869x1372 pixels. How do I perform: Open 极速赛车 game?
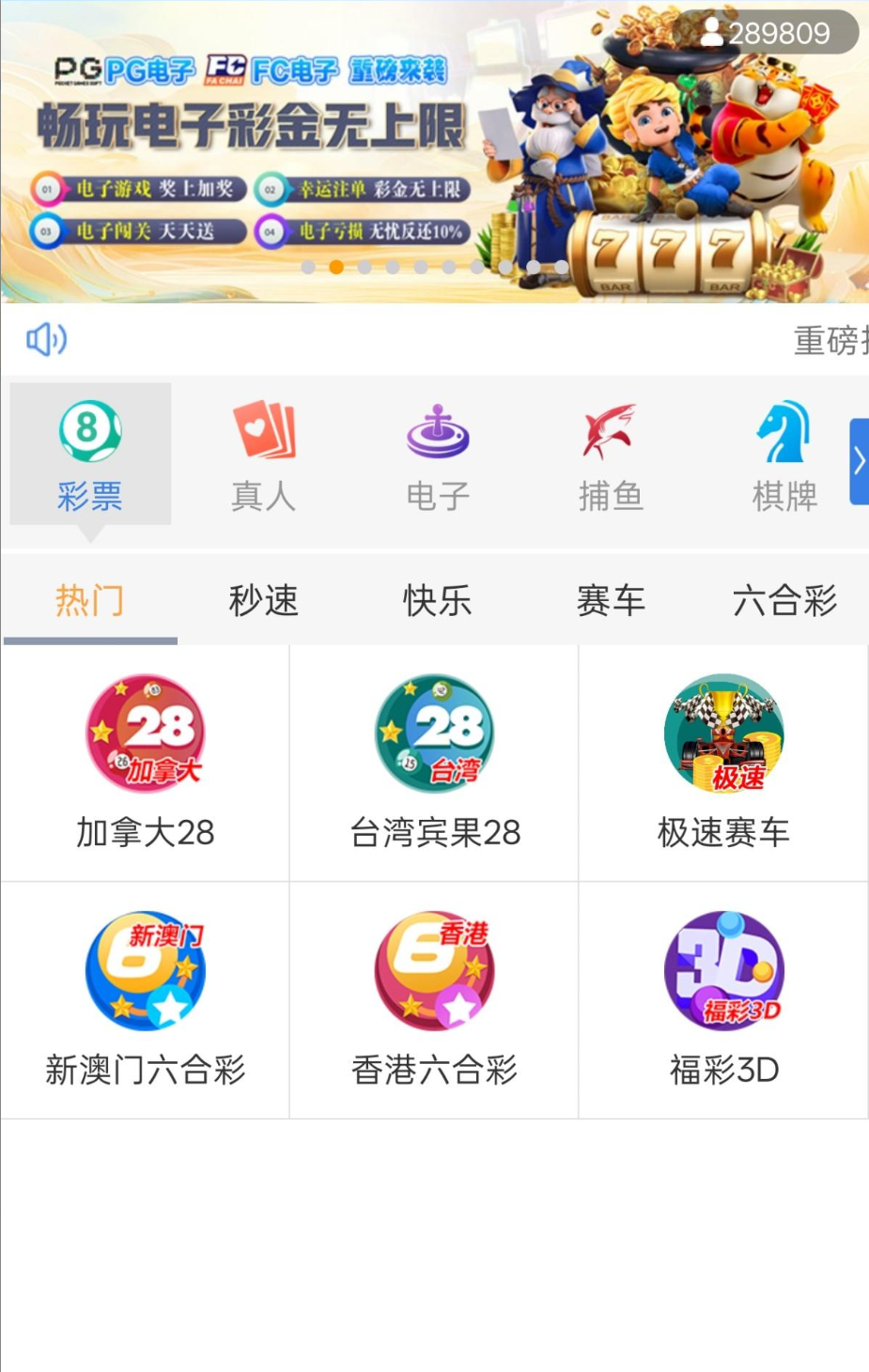coord(723,762)
